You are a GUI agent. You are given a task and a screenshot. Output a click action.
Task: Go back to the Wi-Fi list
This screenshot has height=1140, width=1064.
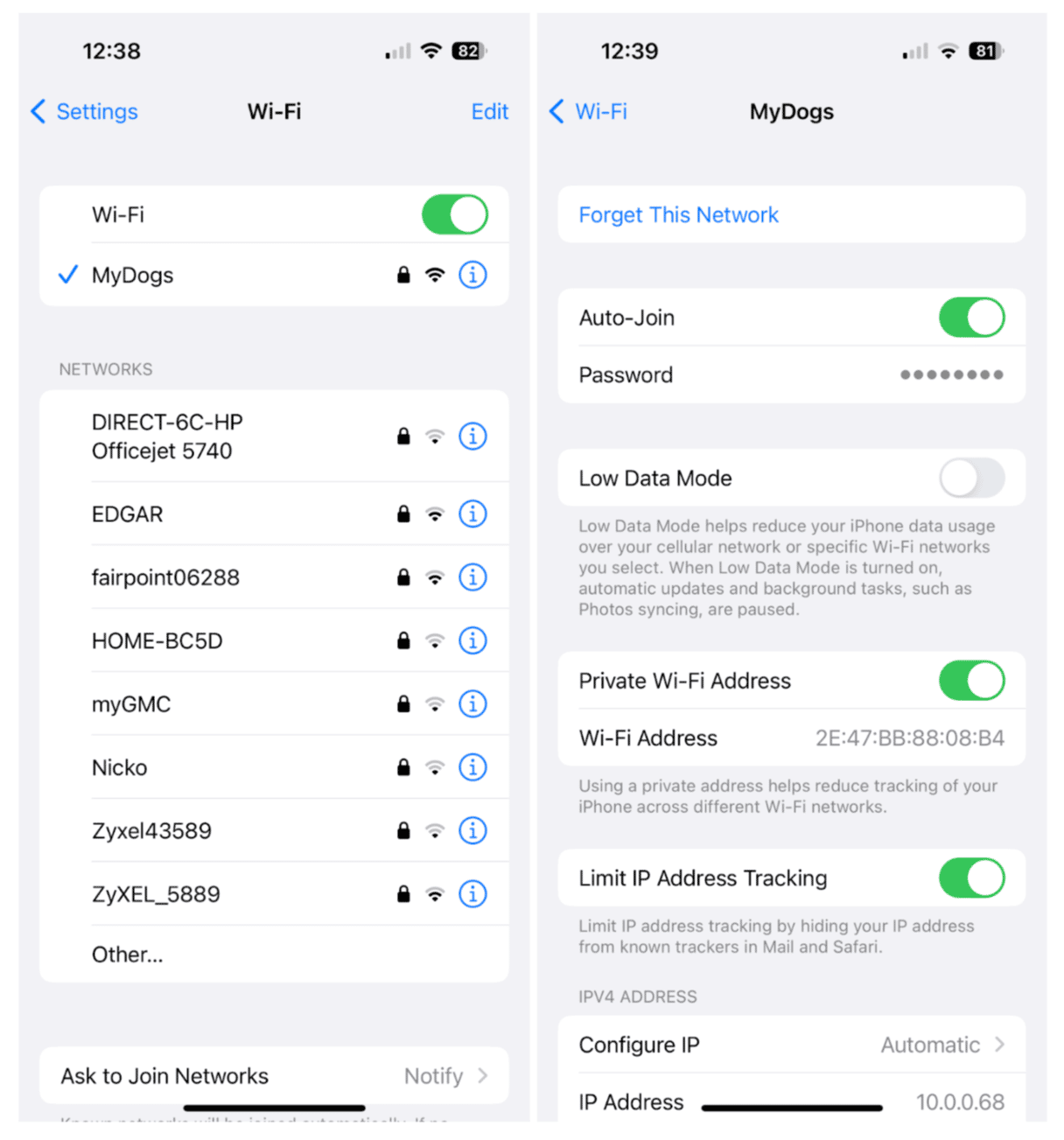coord(589,112)
